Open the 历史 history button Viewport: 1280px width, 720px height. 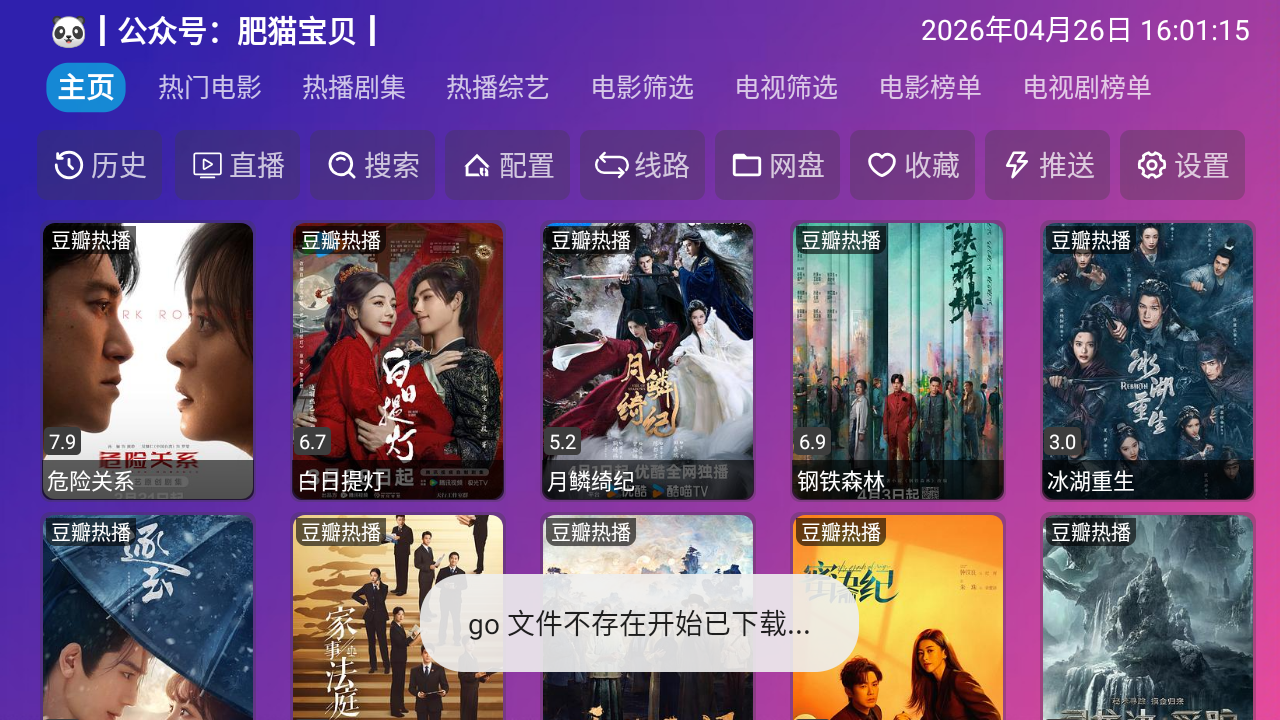click(x=100, y=165)
